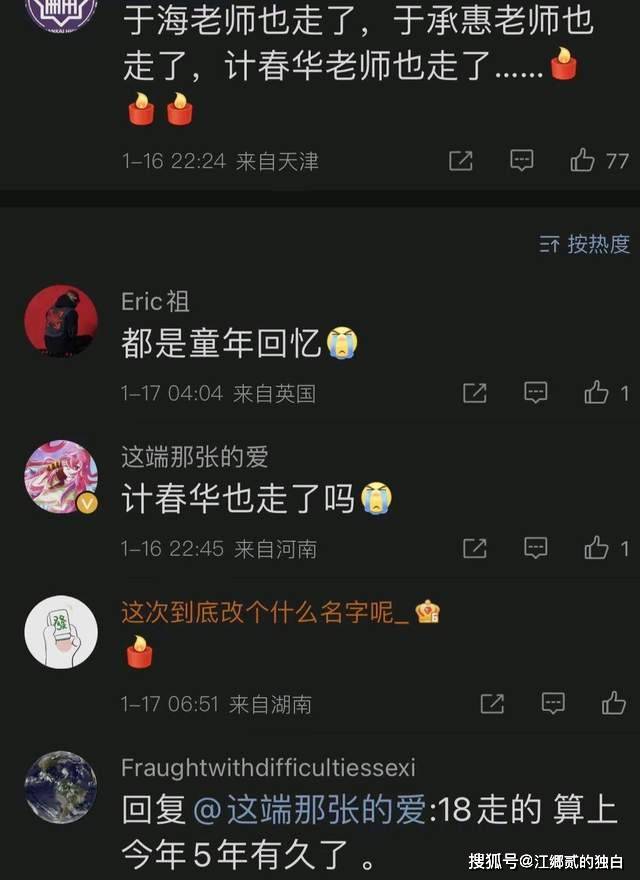This screenshot has height=880, width=640.
Task: Open the 按热度 sort option
Action: (585, 243)
